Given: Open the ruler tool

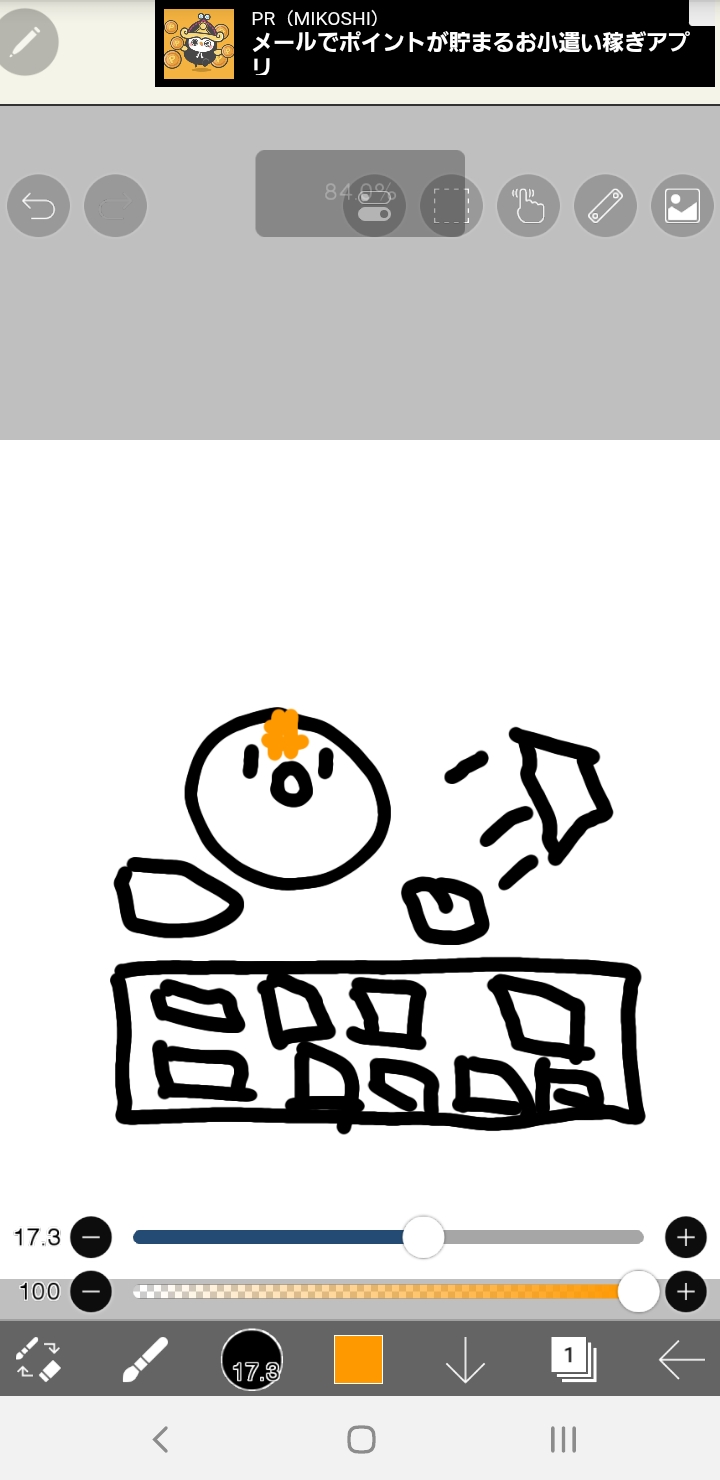Looking at the screenshot, I should (x=605, y=206).
